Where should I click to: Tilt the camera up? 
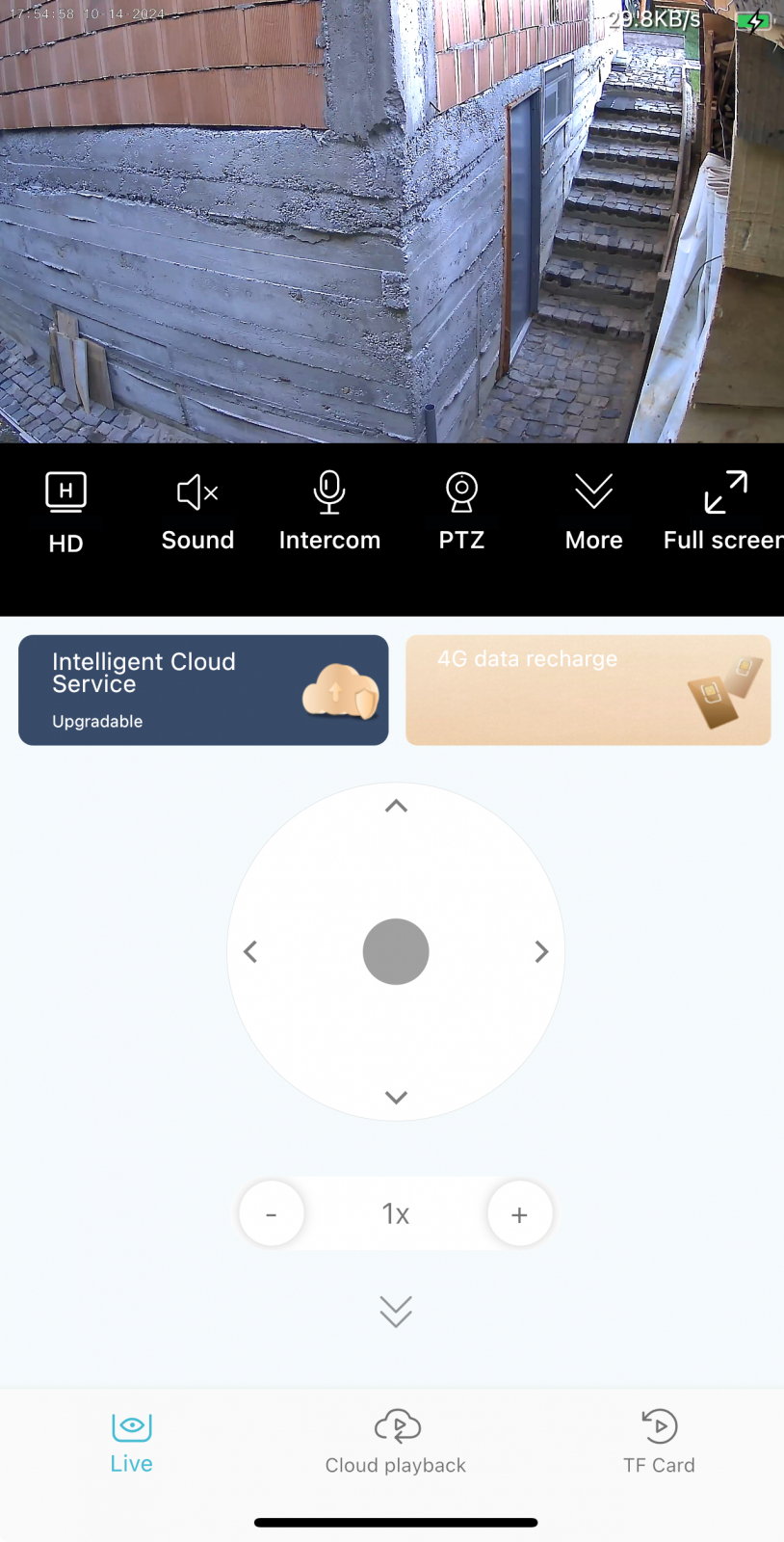(x=396, y=806)
